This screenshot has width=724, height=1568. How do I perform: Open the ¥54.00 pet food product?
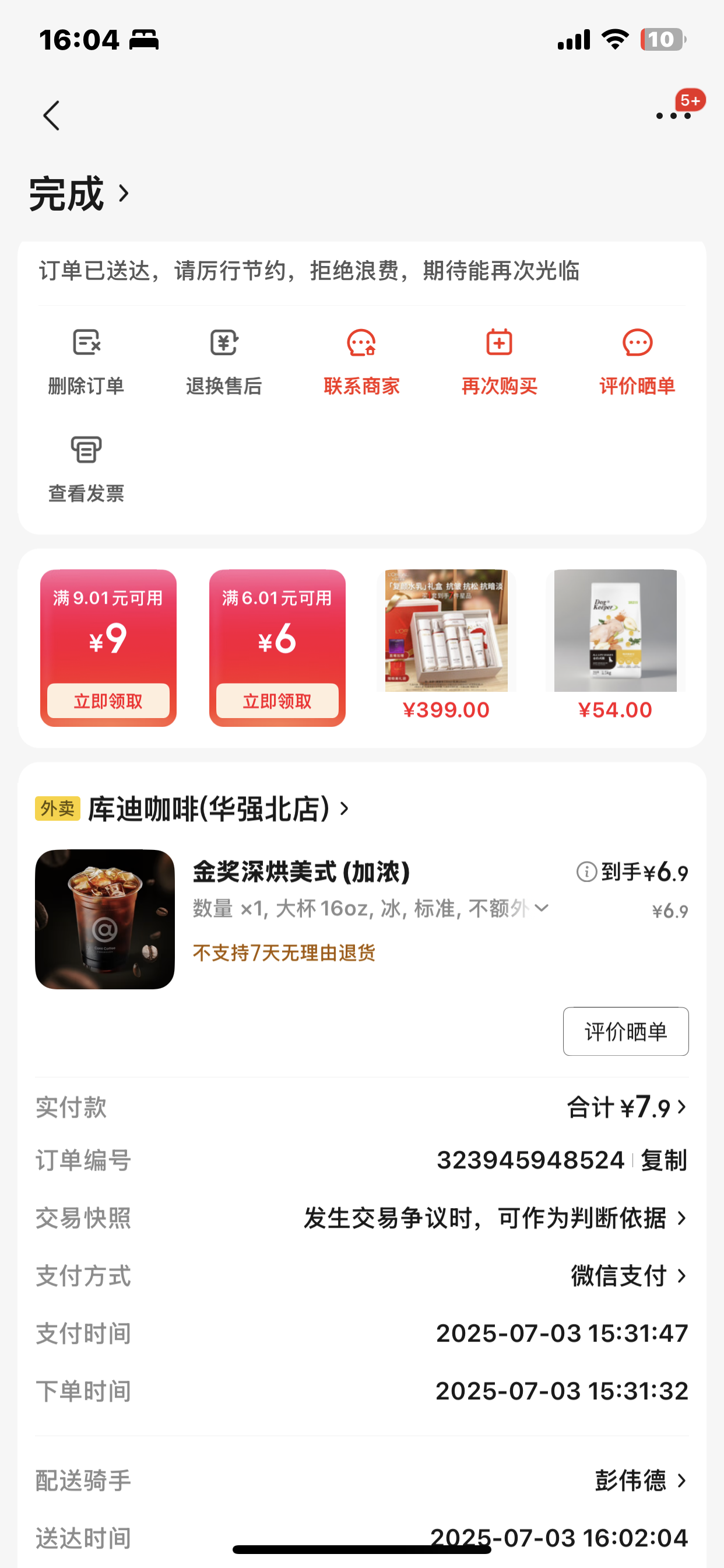(615, 645)
